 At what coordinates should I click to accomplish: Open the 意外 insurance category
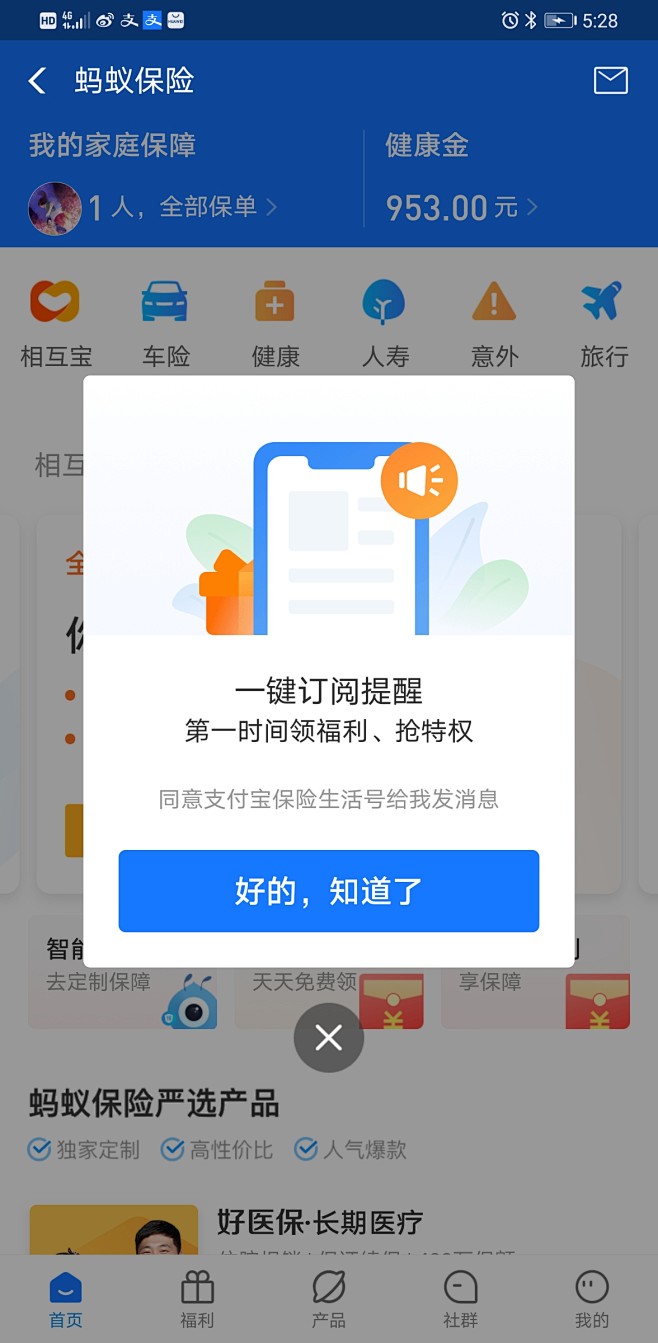(x=494, y=324)
